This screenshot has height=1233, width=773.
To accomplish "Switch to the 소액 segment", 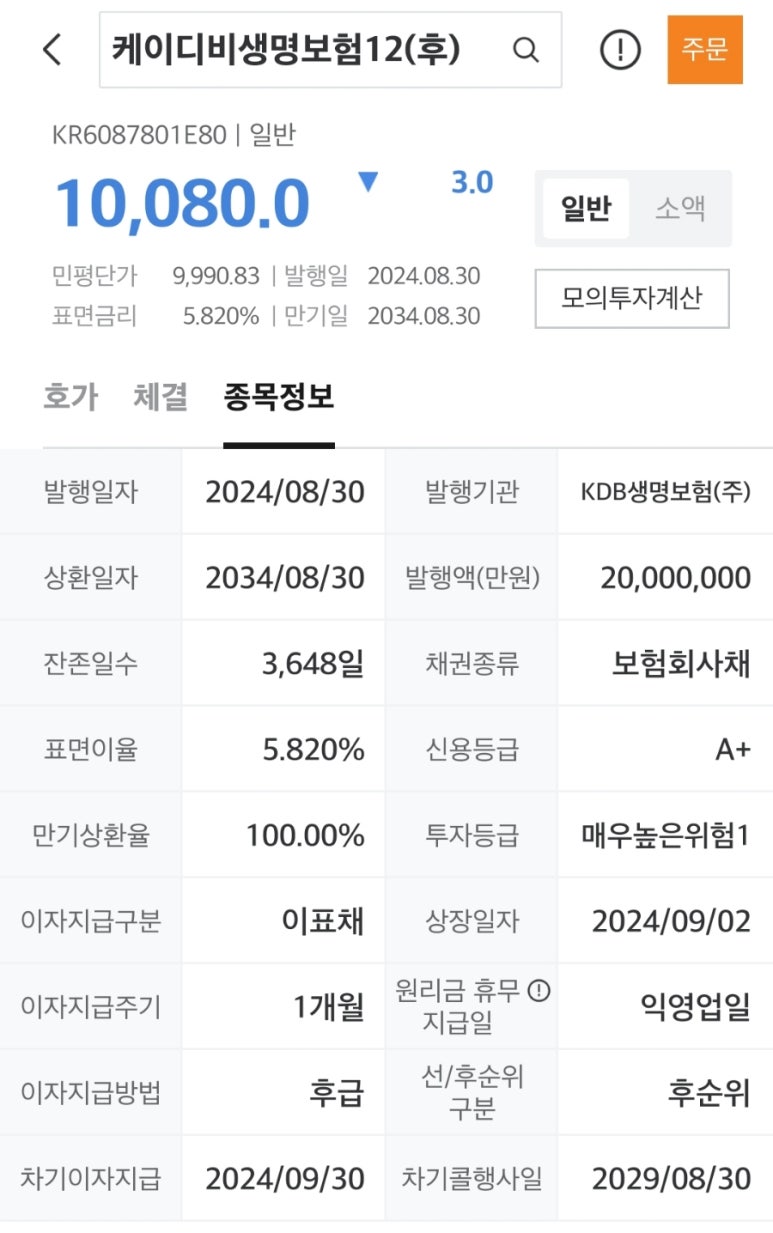I will point(681,208).
